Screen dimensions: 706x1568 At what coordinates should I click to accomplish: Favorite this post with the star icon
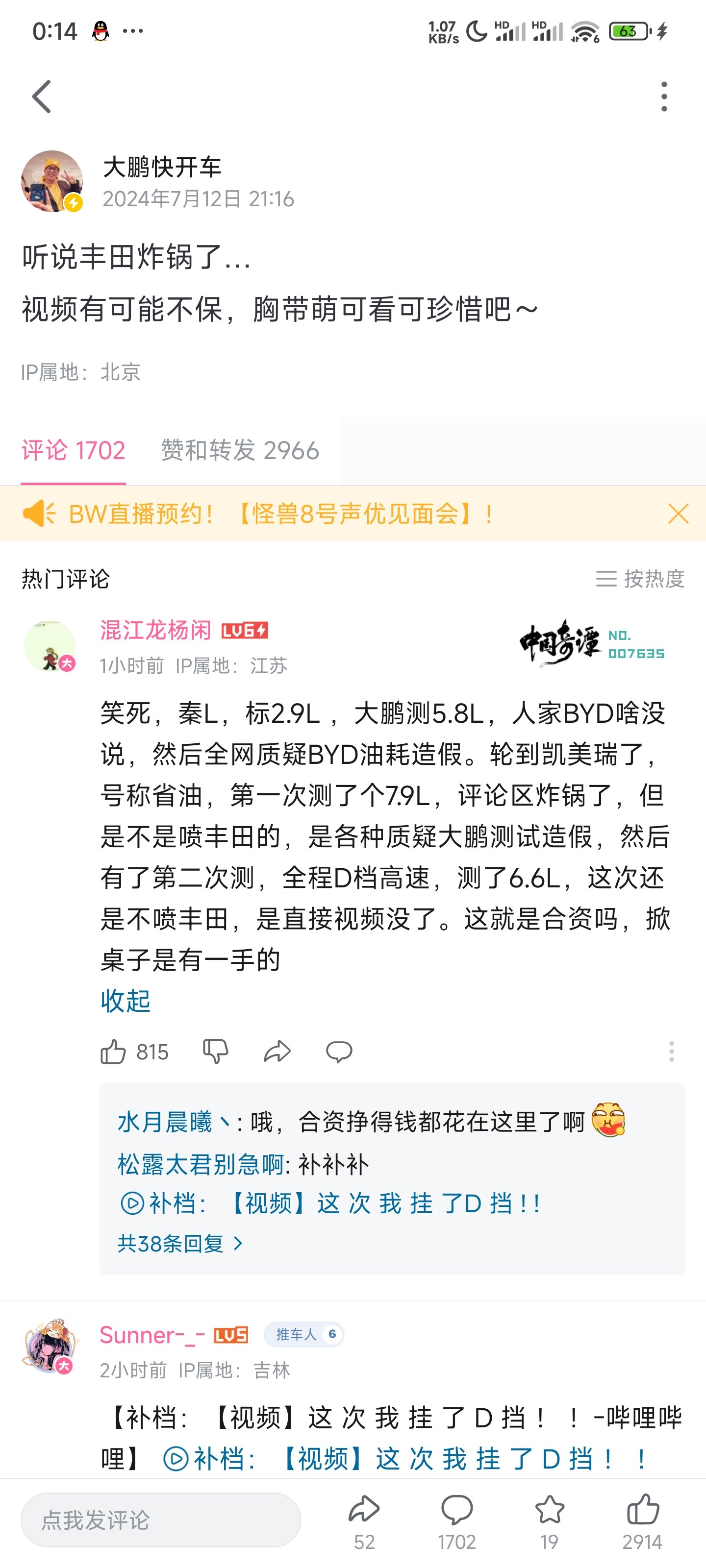(x=550, y=1511)
